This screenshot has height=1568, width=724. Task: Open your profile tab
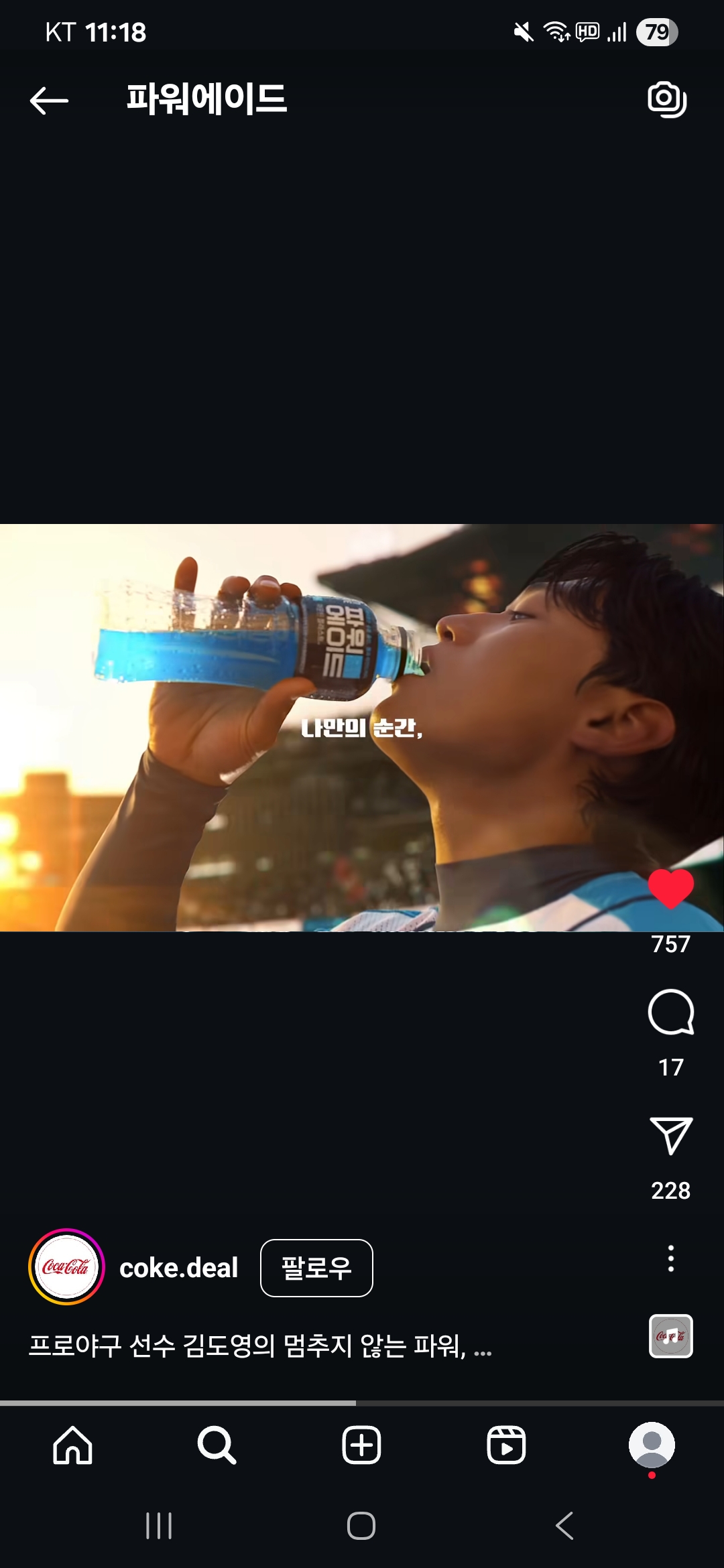pos(651,1445)
